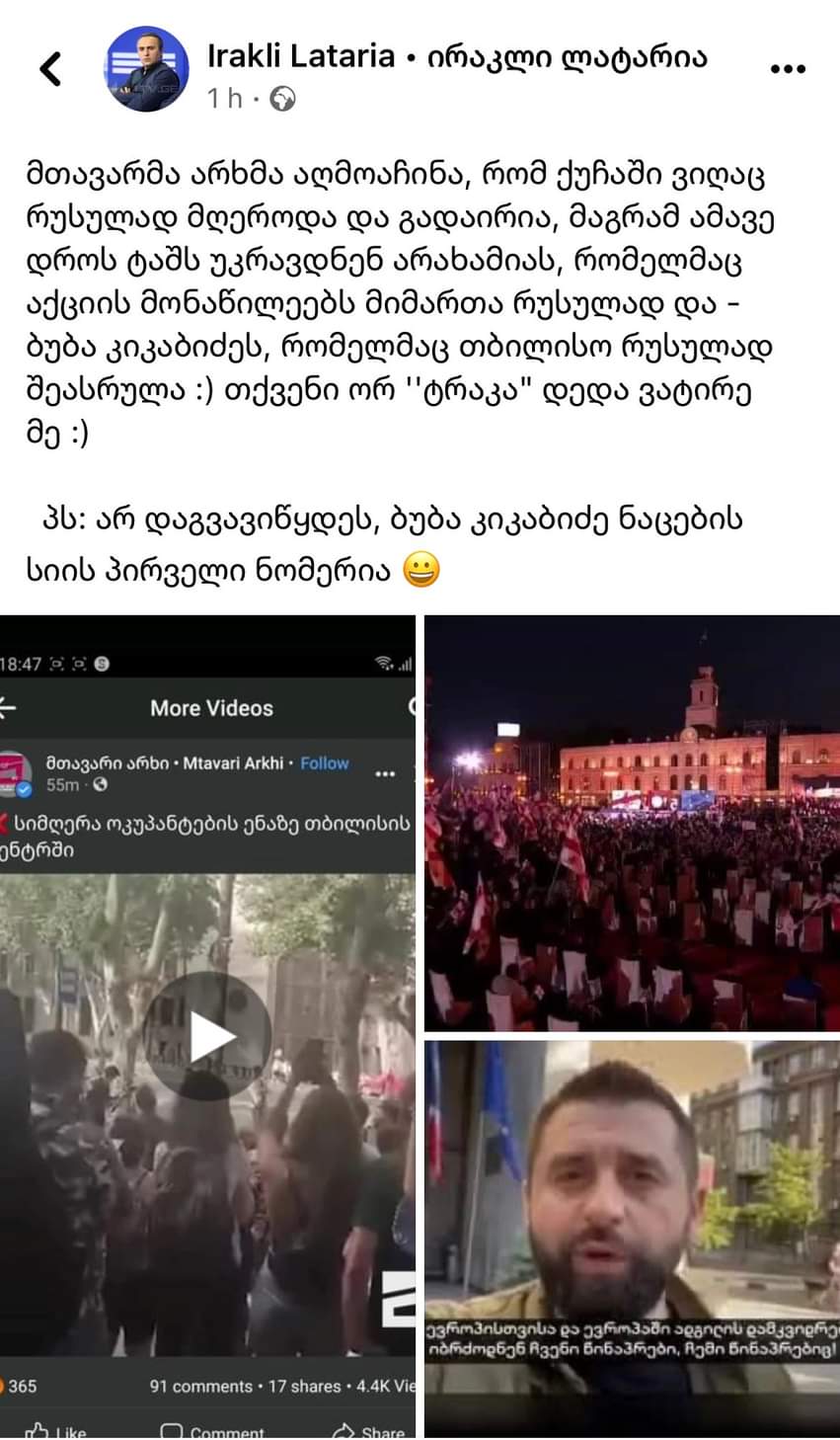
Task: Open the night rally crowd photo
Action: 632,824
